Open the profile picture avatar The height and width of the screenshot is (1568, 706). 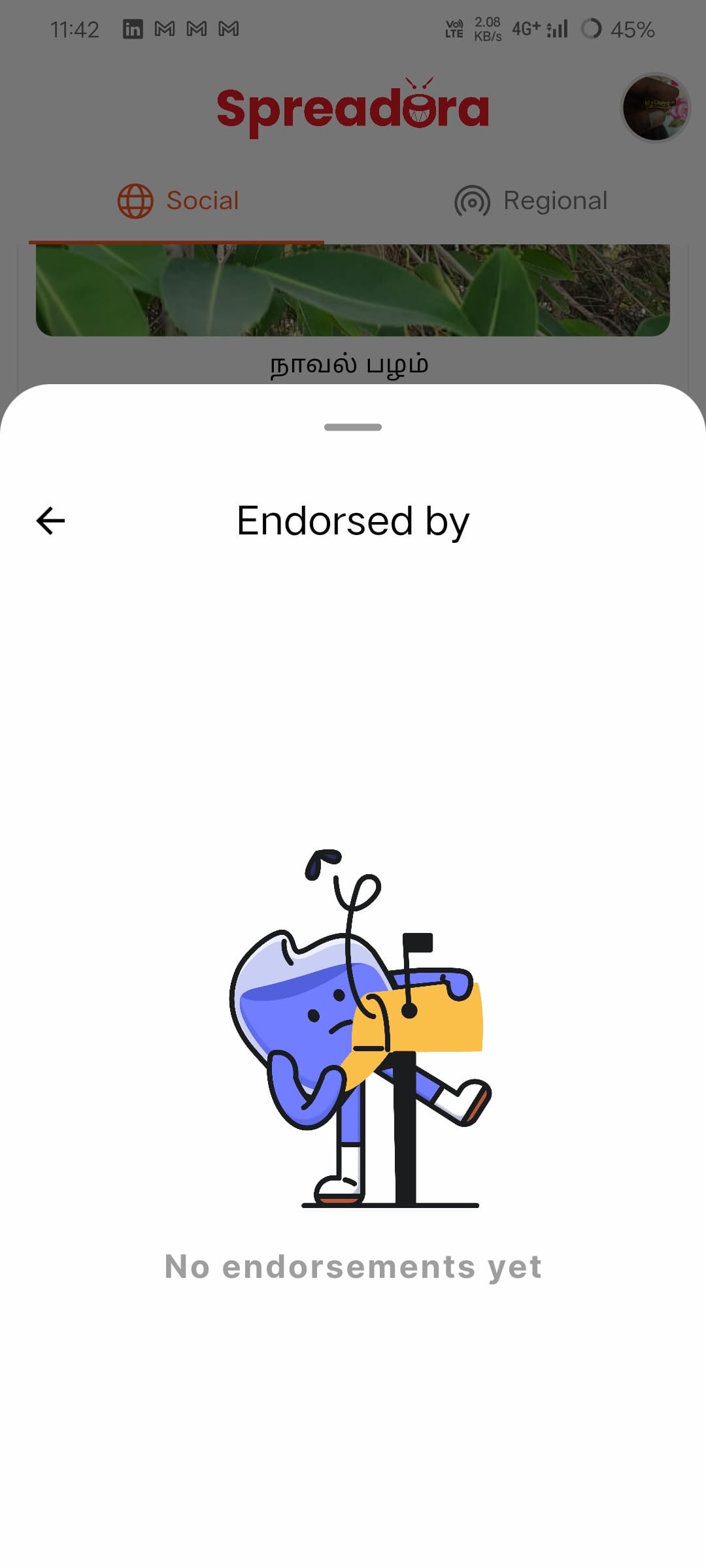[x=655, y=108]
